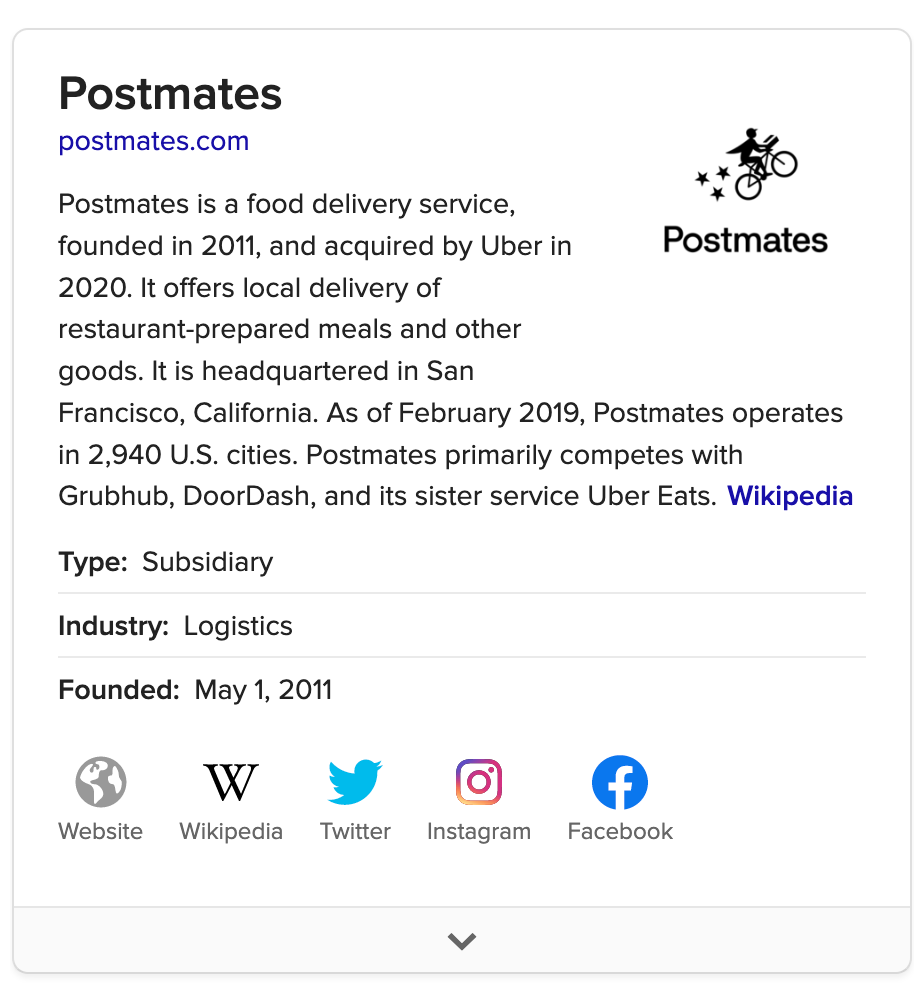Open Postmates Wikipedia page via W icon
This screenshot has height=990, width=924.
point(231,782)
